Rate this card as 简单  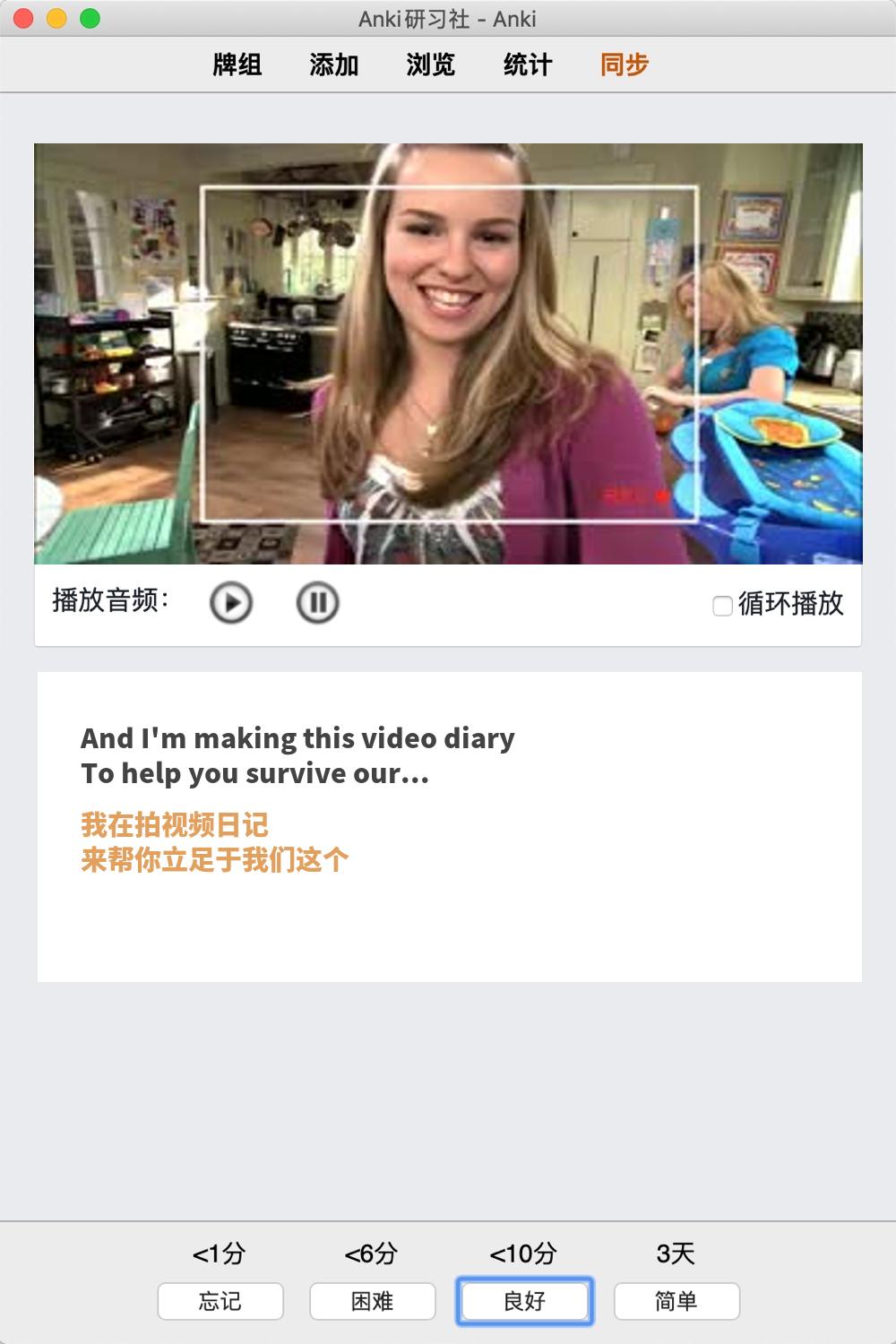[676, 1301]
